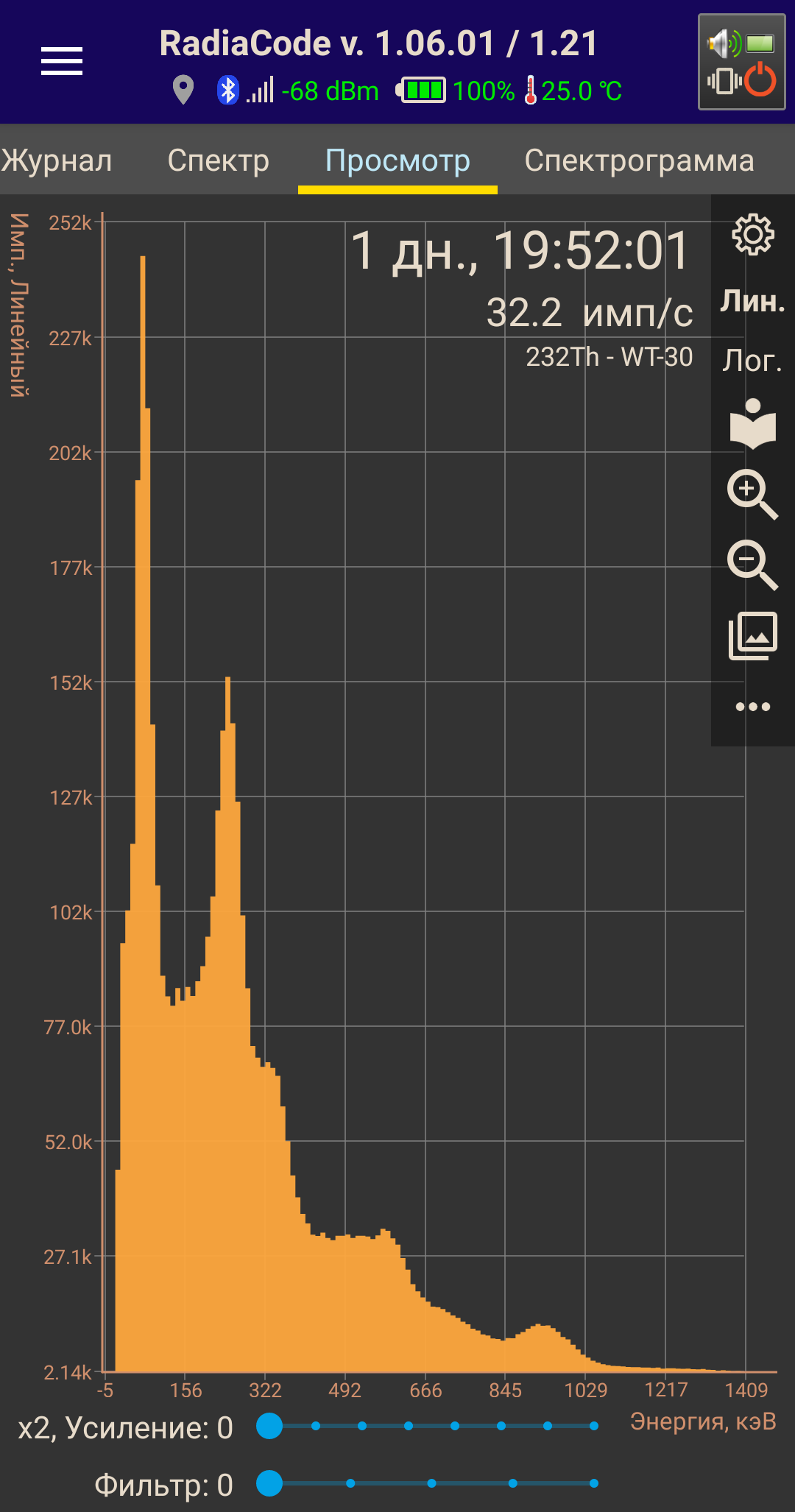Viewport: 795px width, 1512px height.
Task: Open the sound and power control panel
Action: (x=742, y=62)
